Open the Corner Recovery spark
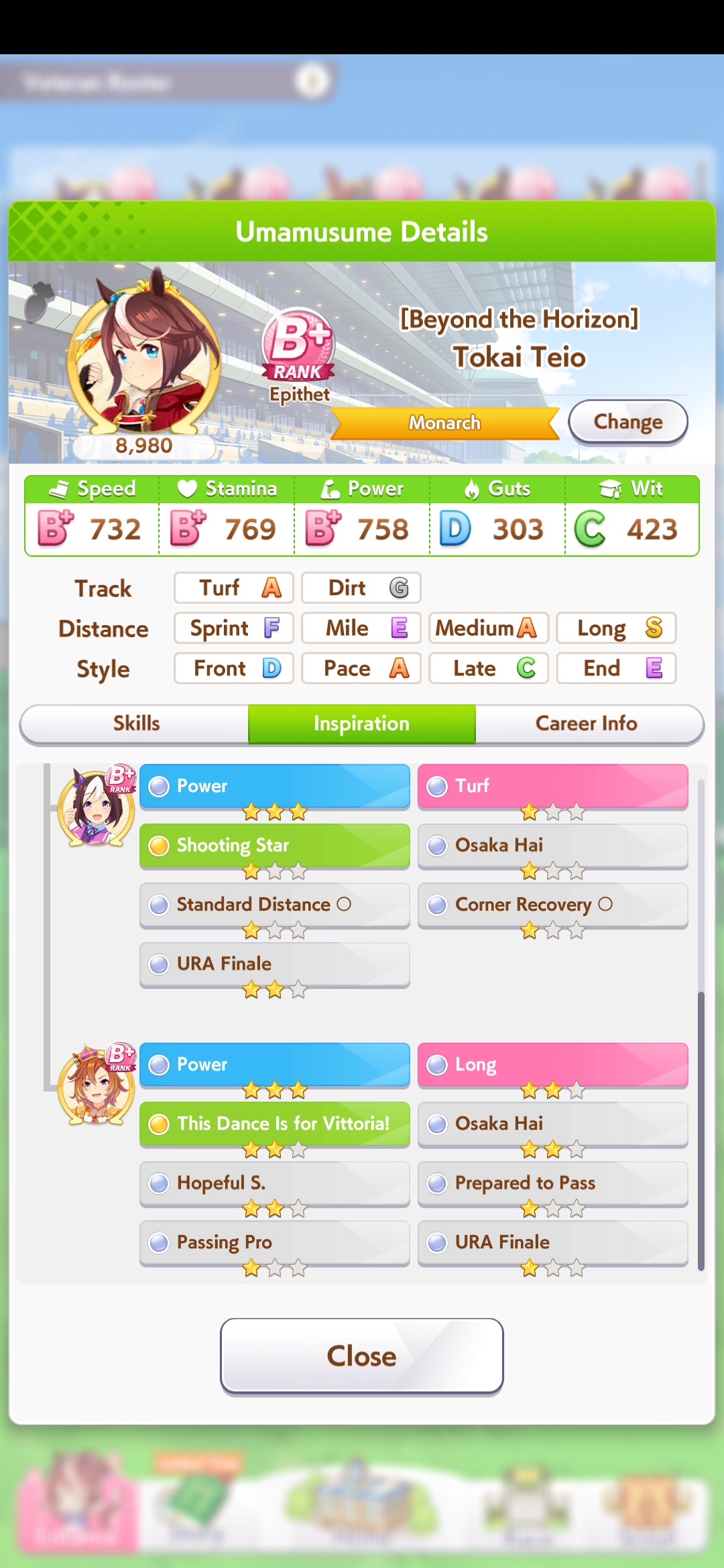The image size is (724, 1568). tap(553, 905)
